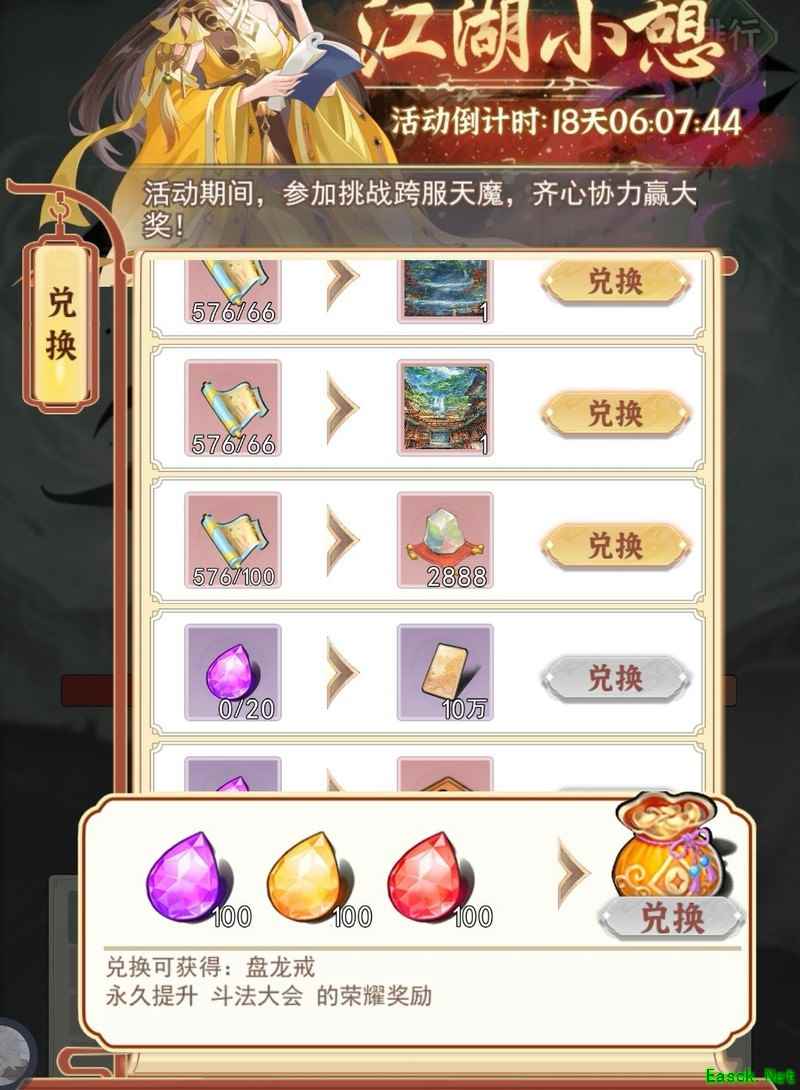The width and height of the screenshot is (800, 1090).
Task: Tap 兑换 for the temple scene reward
Action: pos(615,413)
